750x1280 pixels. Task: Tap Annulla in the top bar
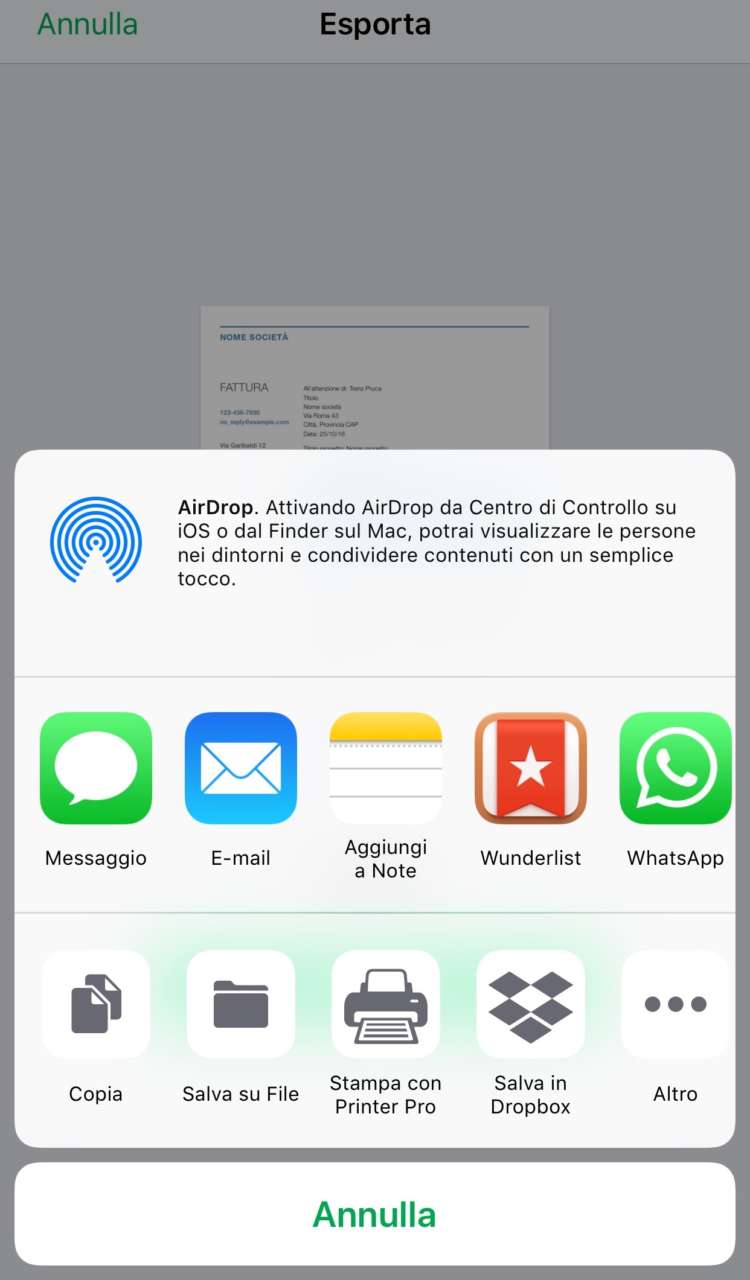(88, 24)
